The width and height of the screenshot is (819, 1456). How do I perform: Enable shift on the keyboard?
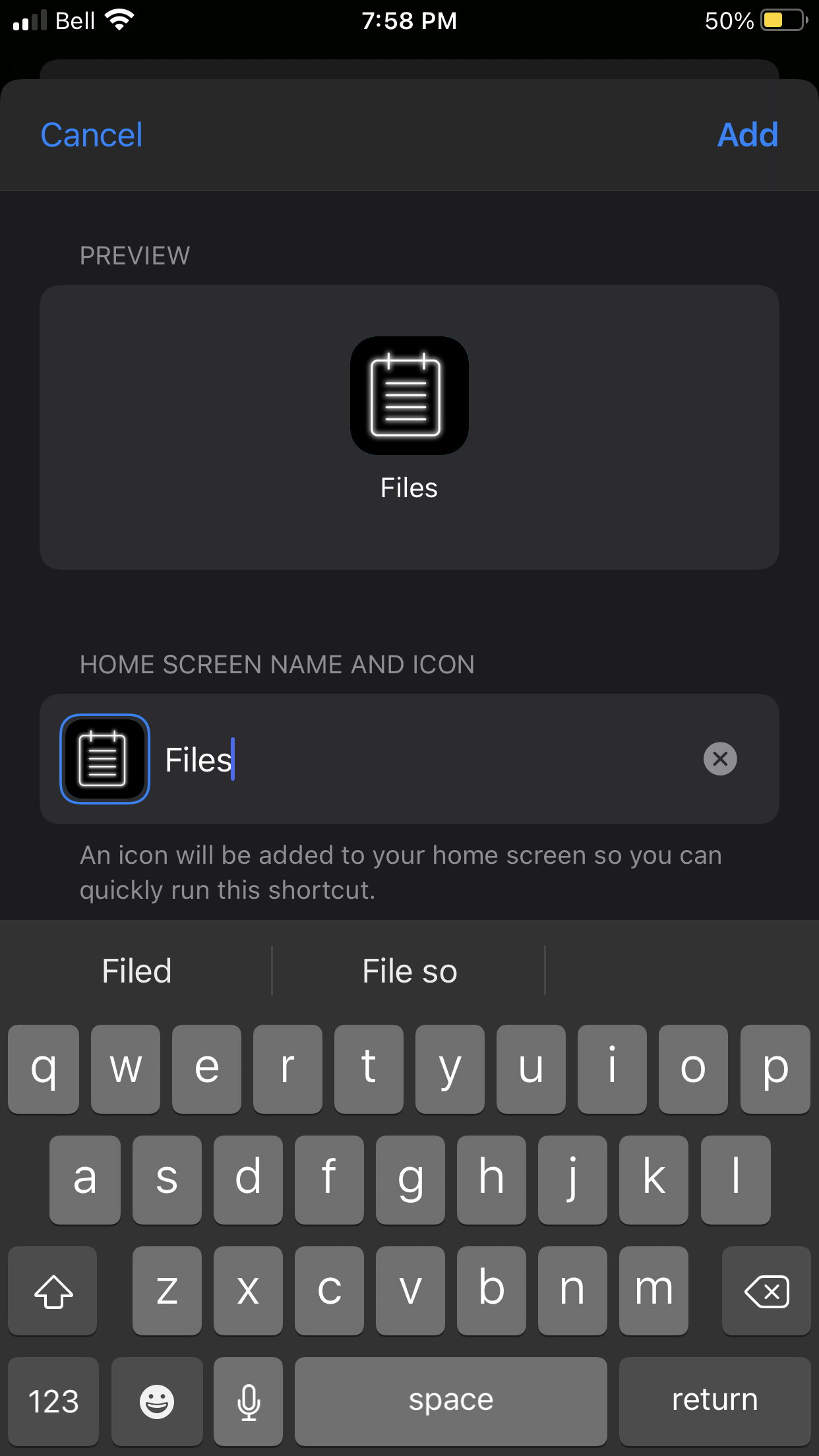pos(53,1290)
